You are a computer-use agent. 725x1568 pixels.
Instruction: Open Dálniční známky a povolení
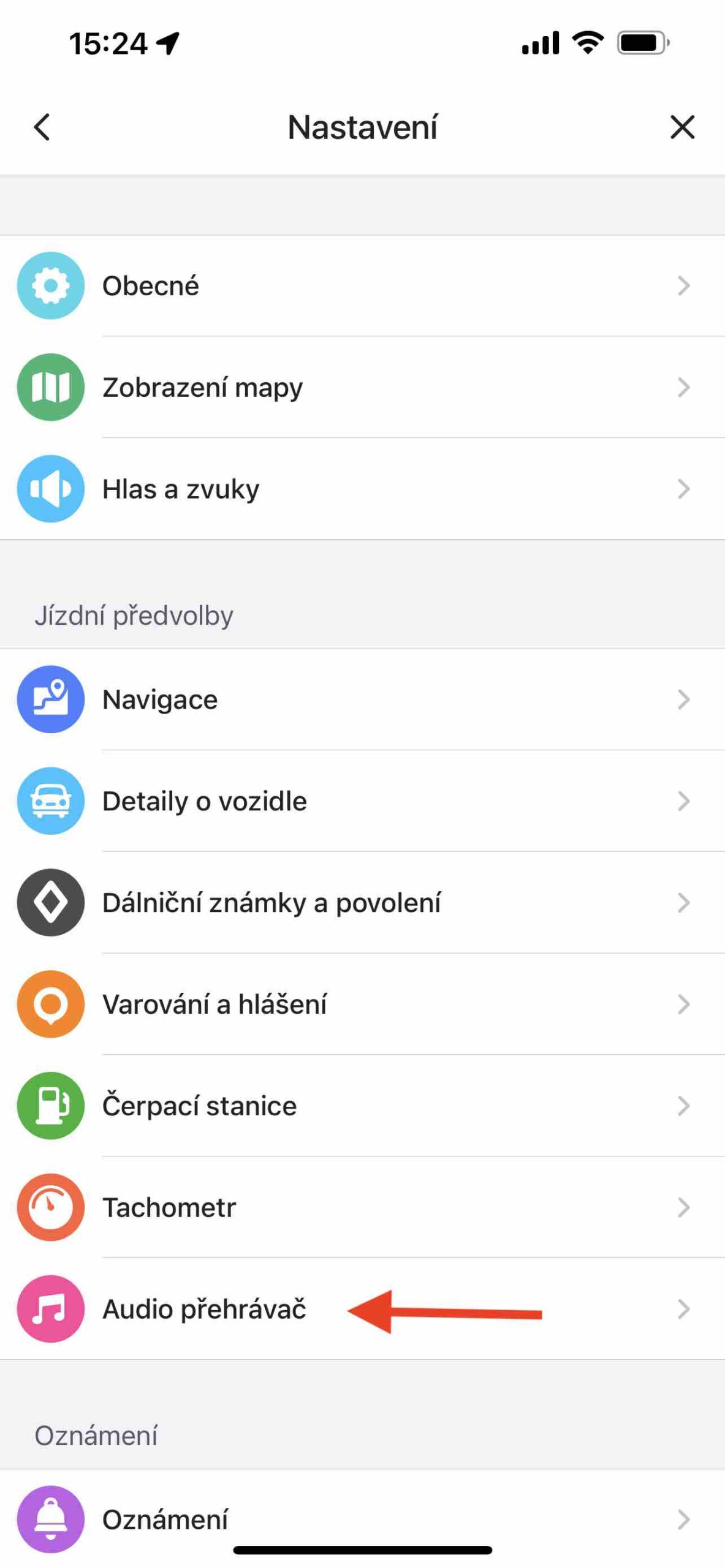click(362, 903)
